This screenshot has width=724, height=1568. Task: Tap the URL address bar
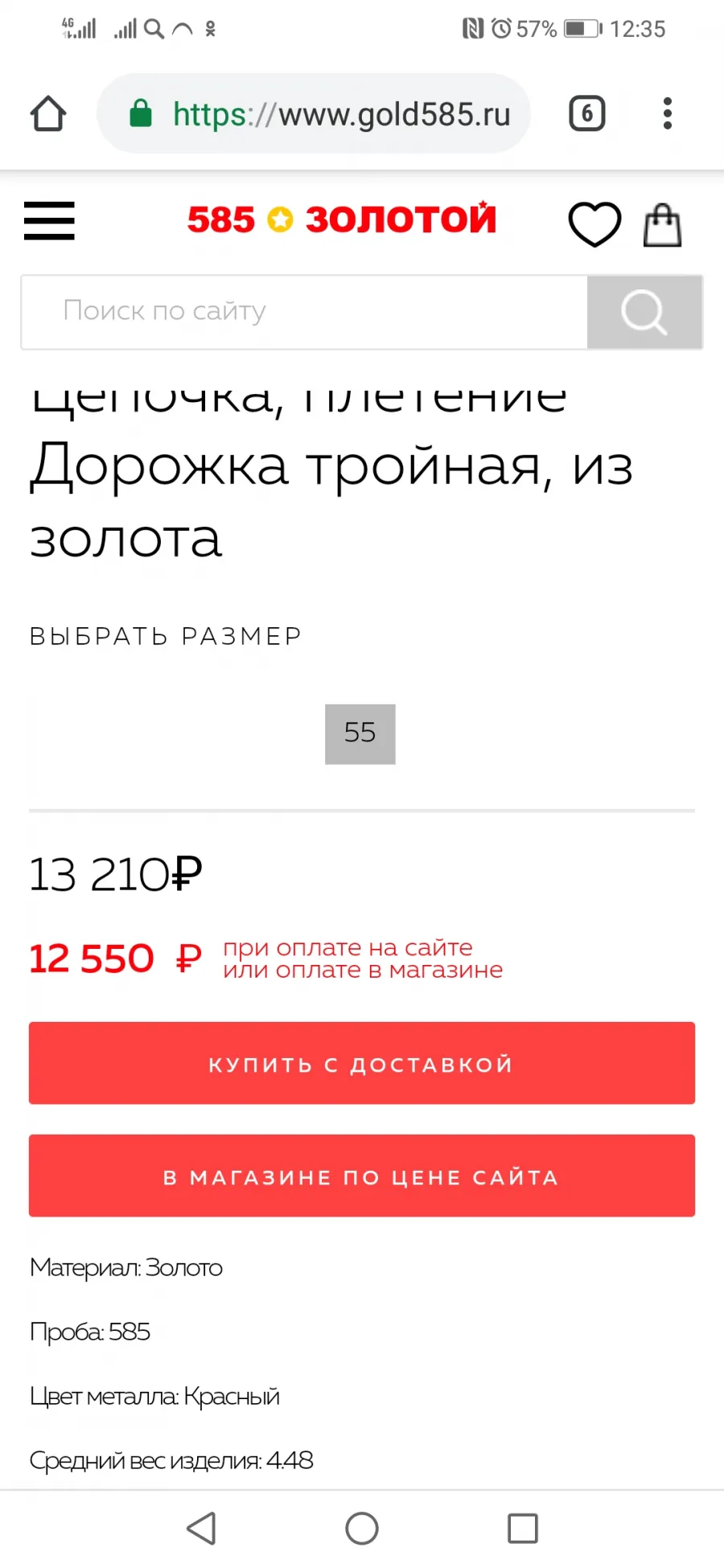[314, 113]
